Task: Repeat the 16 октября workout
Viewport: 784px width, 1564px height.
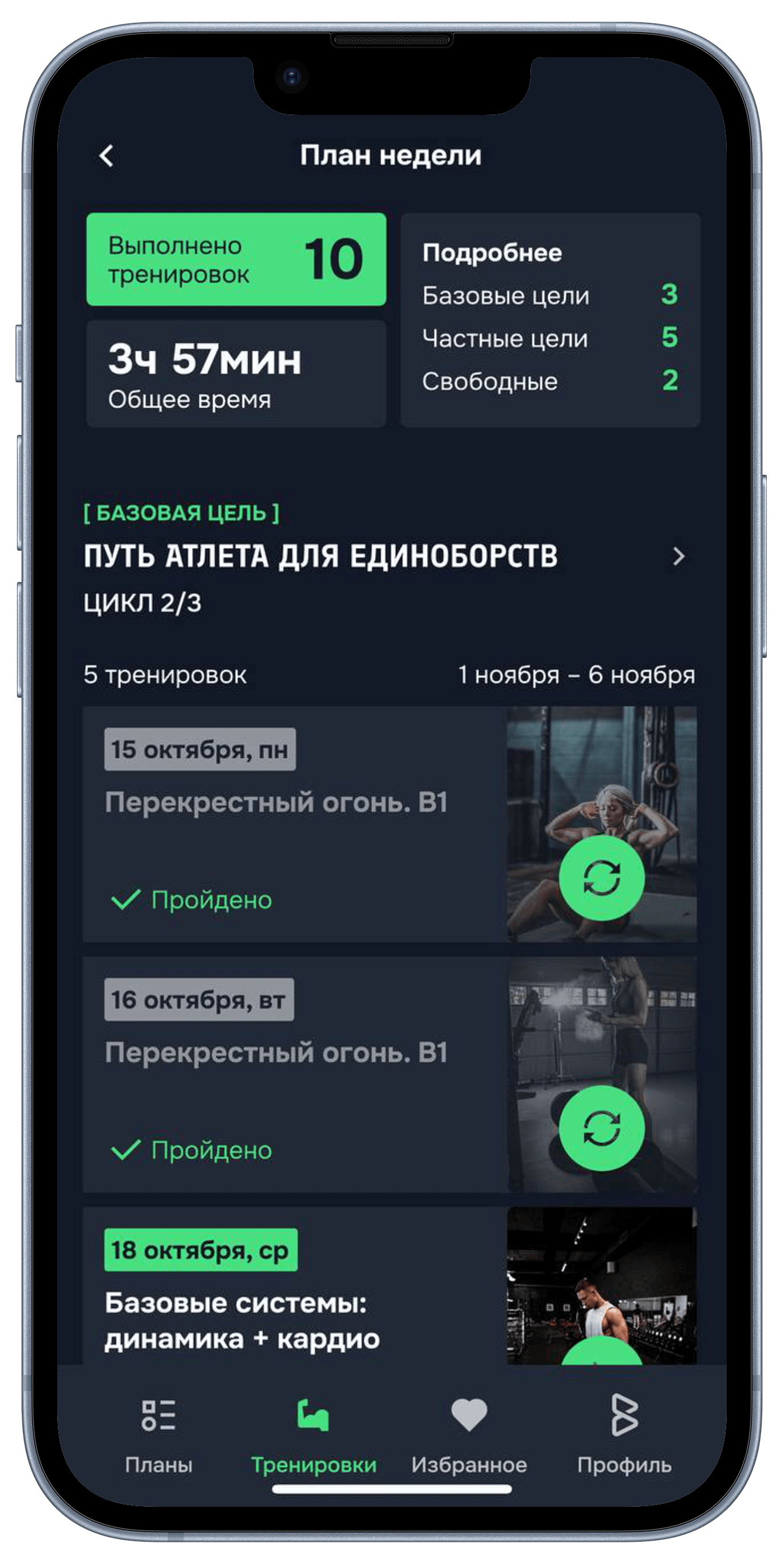Action: 601,1127
